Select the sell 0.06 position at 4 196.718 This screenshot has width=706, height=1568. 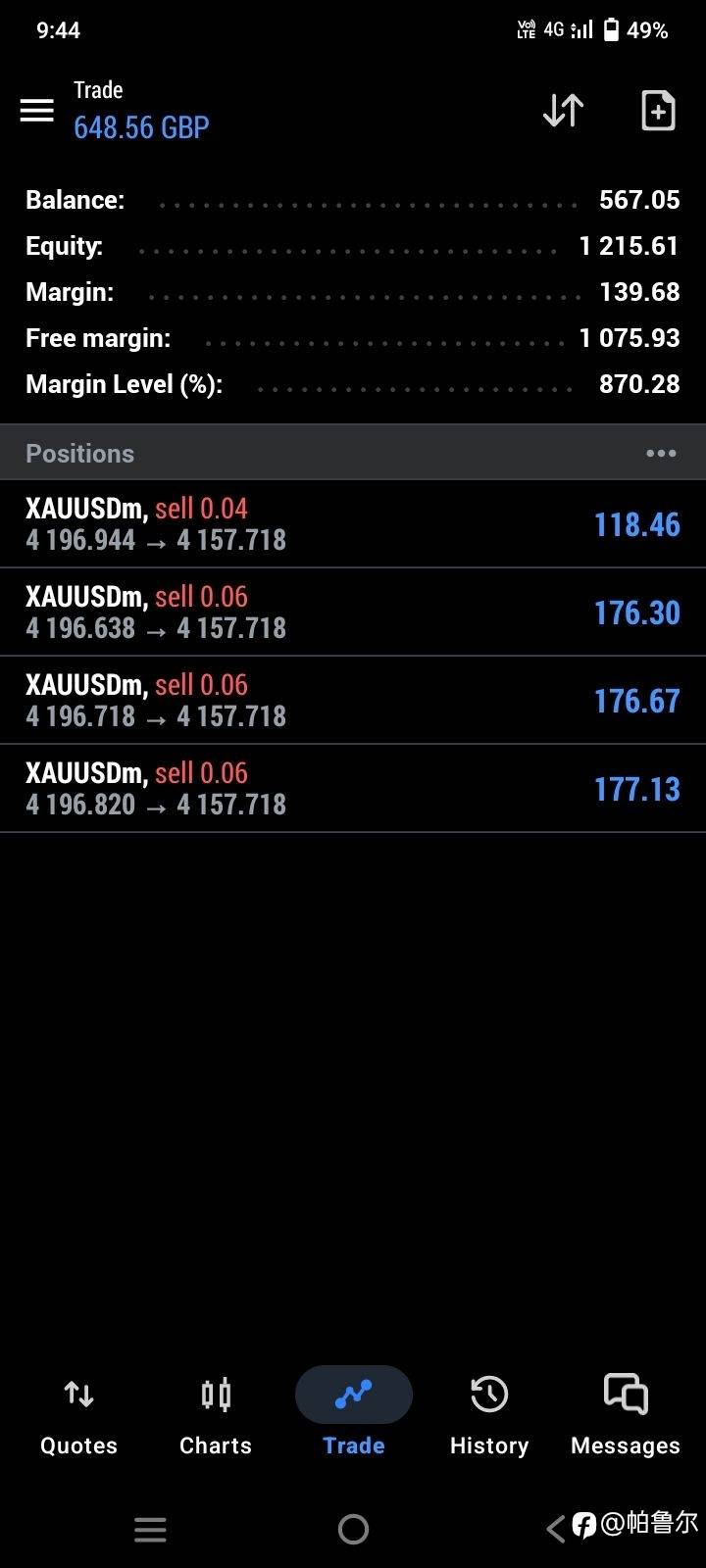[x=353, y=701]
